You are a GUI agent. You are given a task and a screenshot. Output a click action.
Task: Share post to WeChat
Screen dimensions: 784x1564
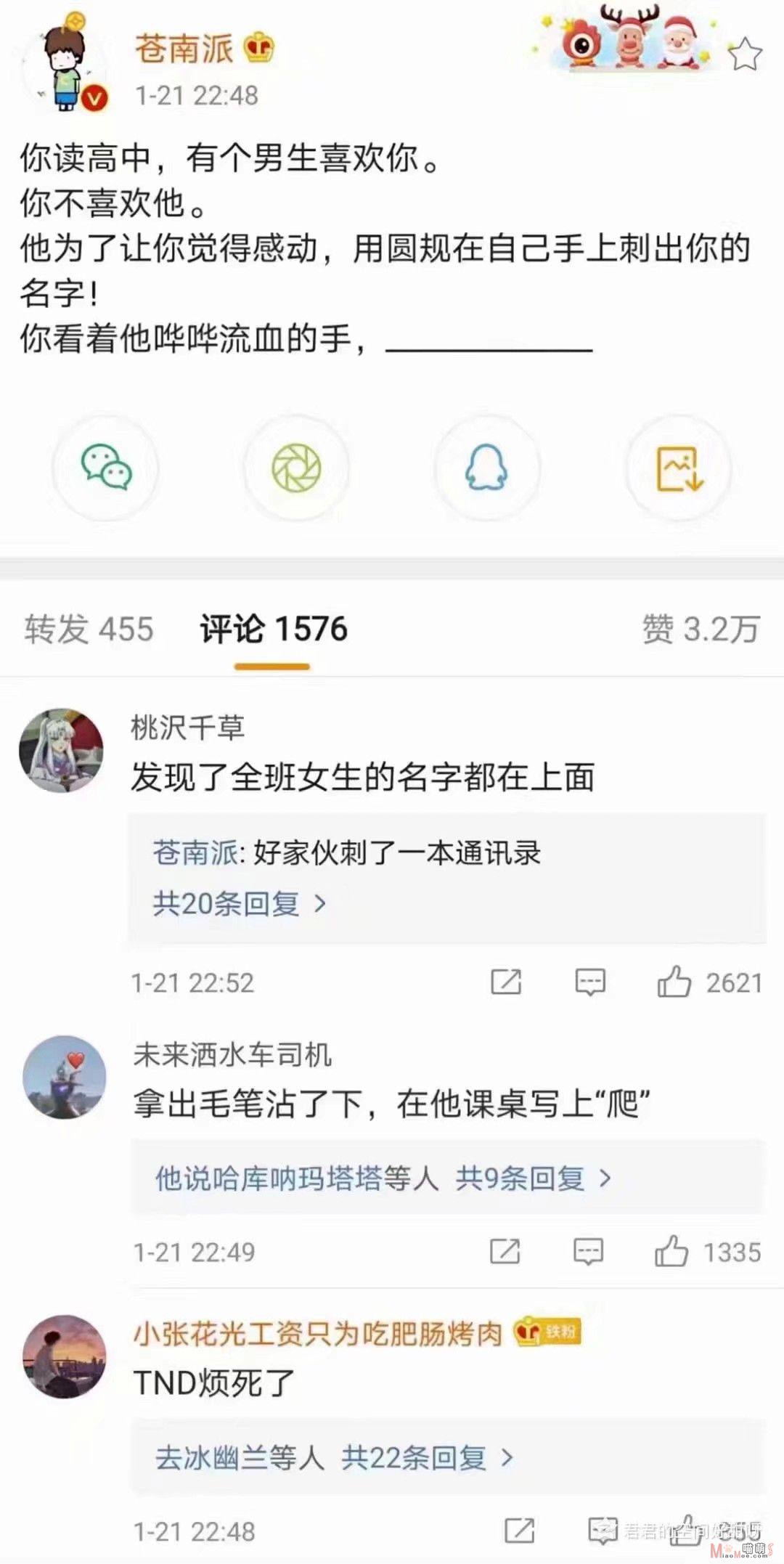106,467
